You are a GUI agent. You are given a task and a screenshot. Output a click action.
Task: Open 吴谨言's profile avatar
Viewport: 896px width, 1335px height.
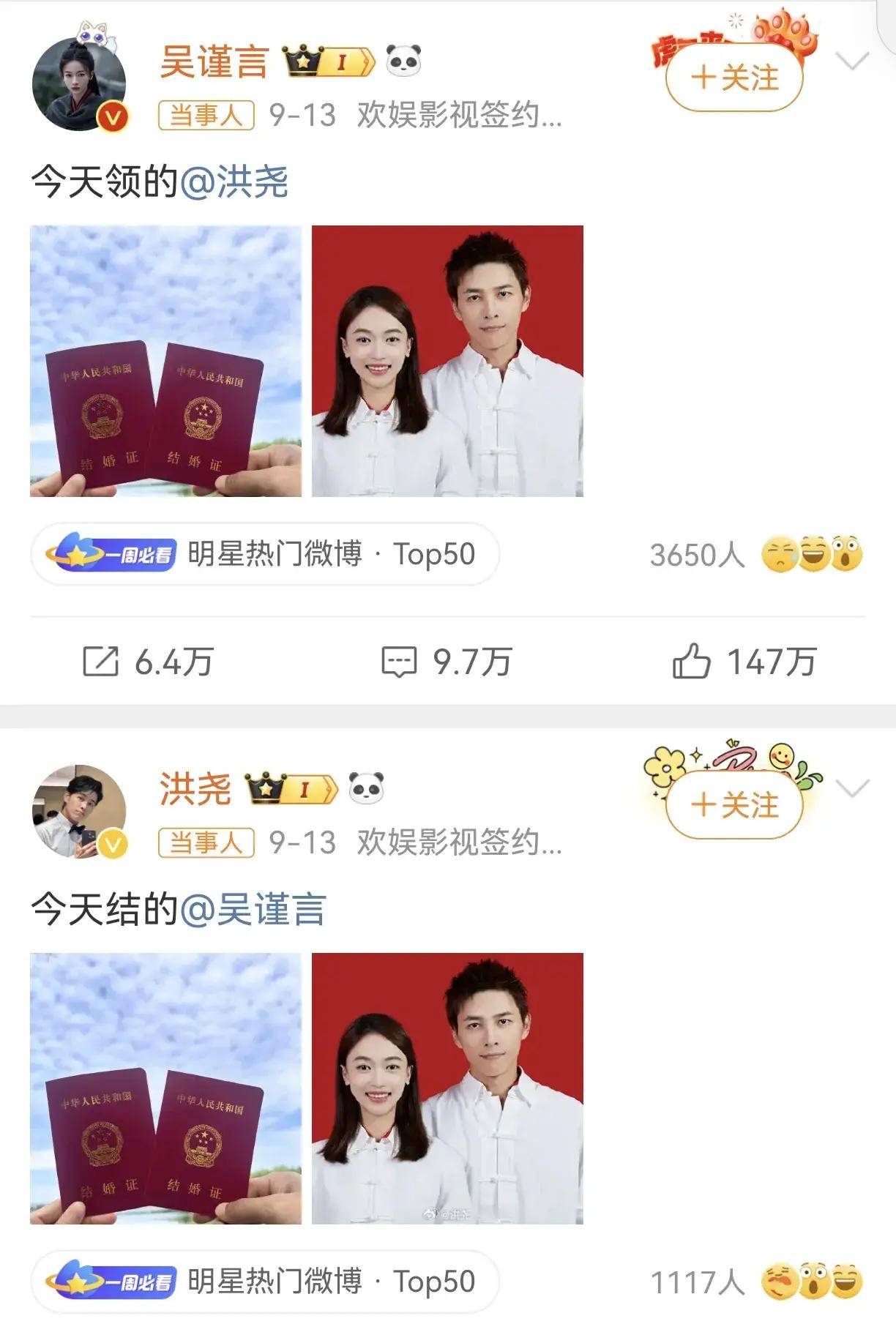79,85
